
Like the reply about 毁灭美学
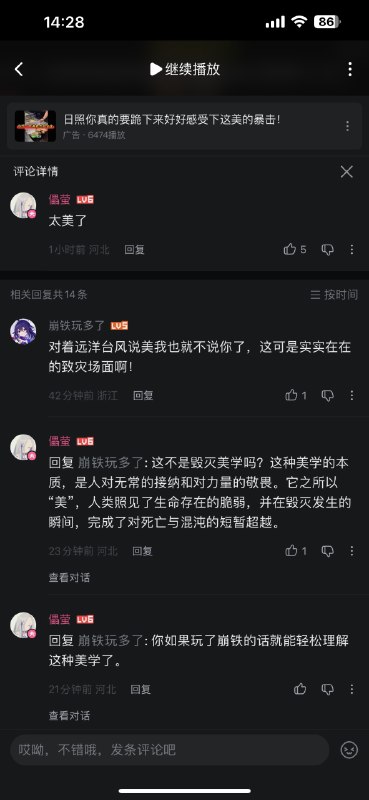point(296,551)
